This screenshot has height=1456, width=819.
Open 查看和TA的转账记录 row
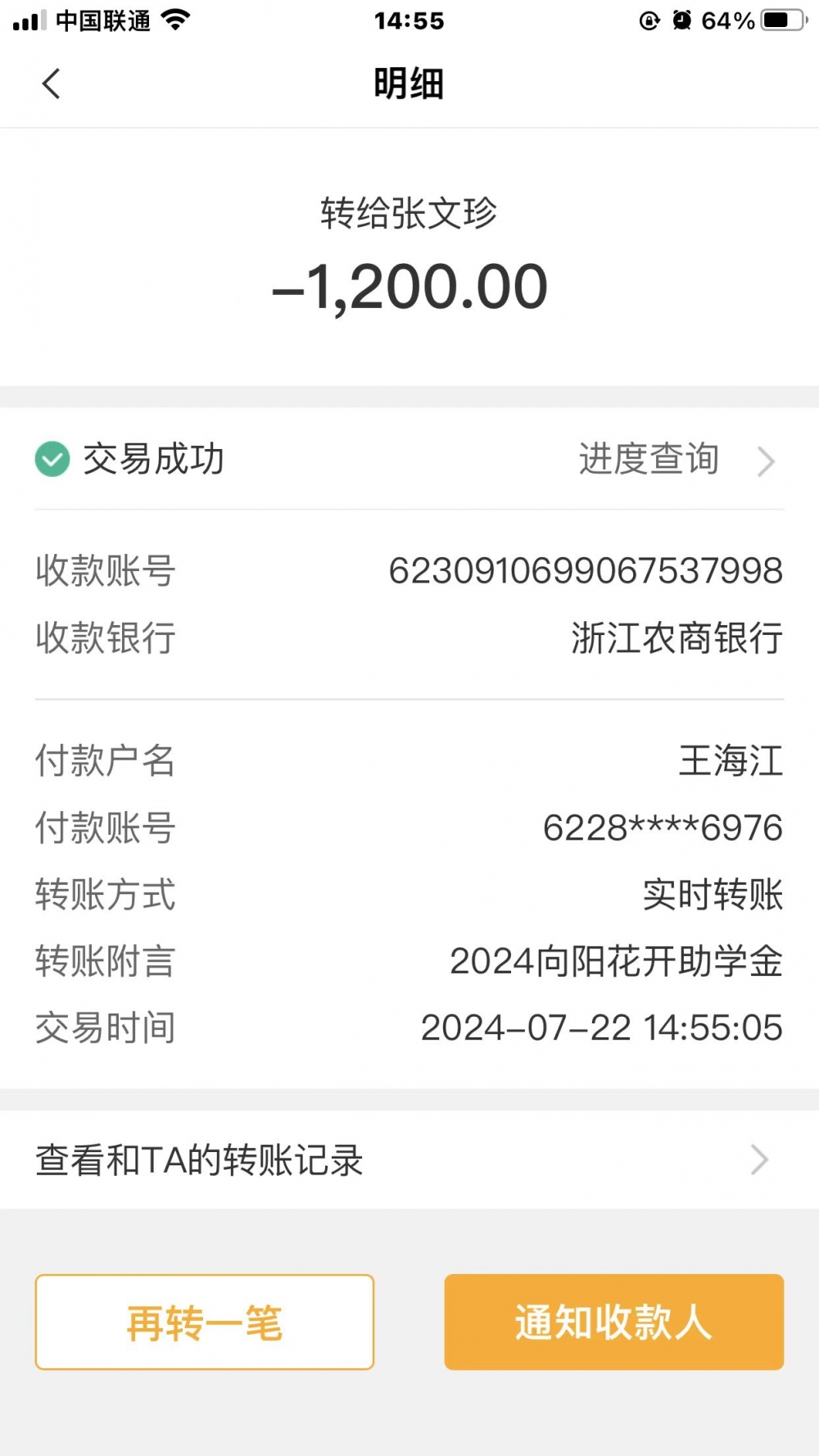pos(409,1159)
